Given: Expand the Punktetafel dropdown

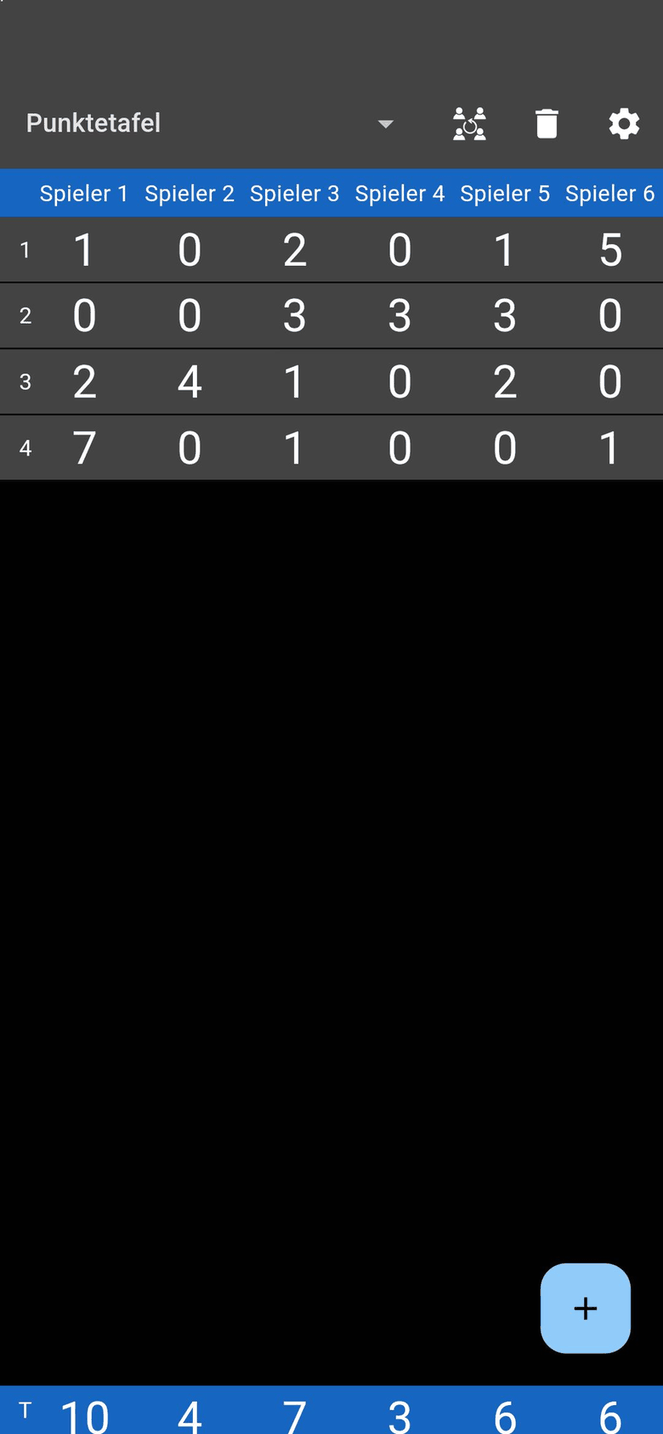Looking at the screenshot, I should [385, 124].
